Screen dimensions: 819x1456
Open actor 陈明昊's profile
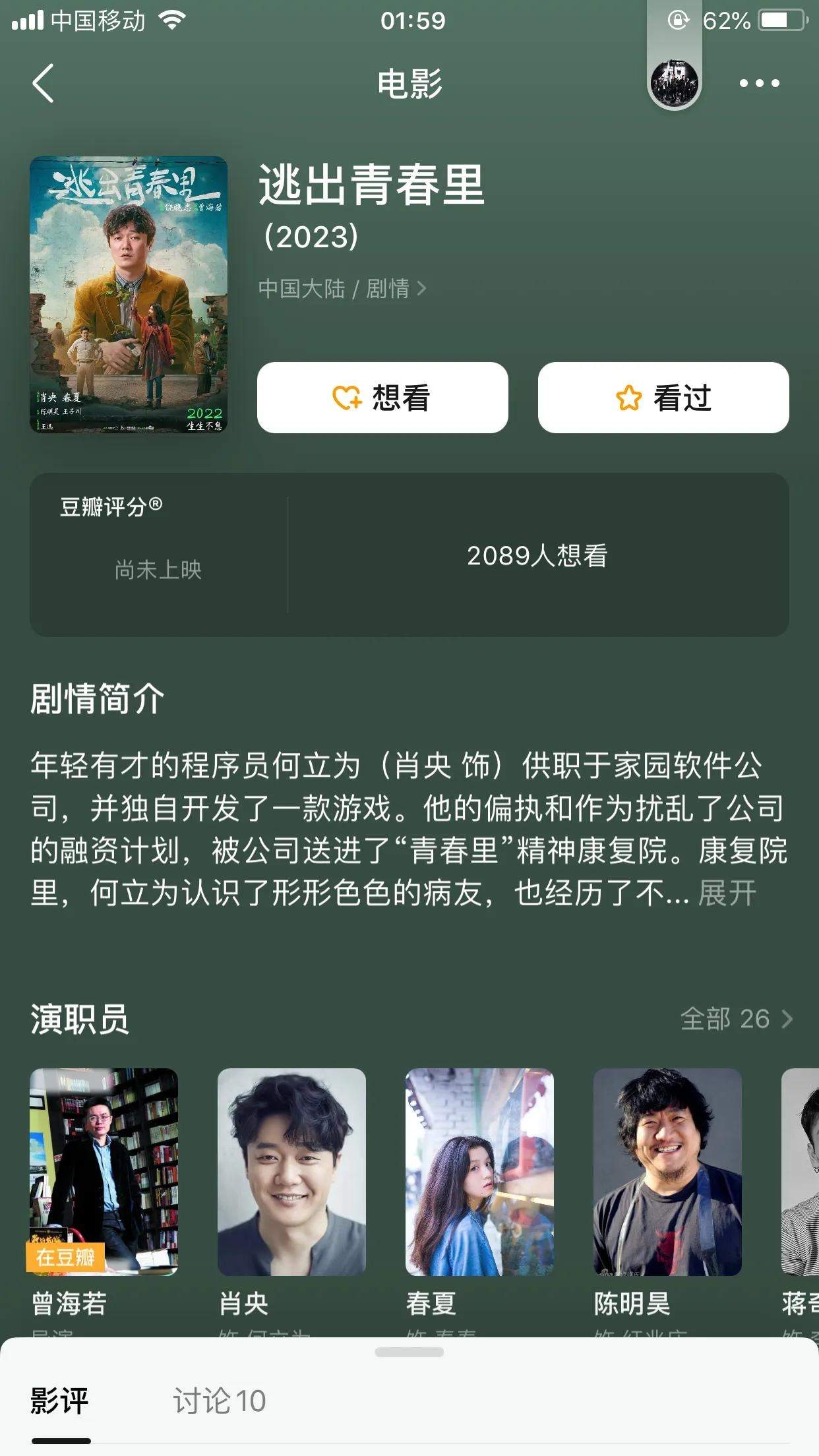667,1172
